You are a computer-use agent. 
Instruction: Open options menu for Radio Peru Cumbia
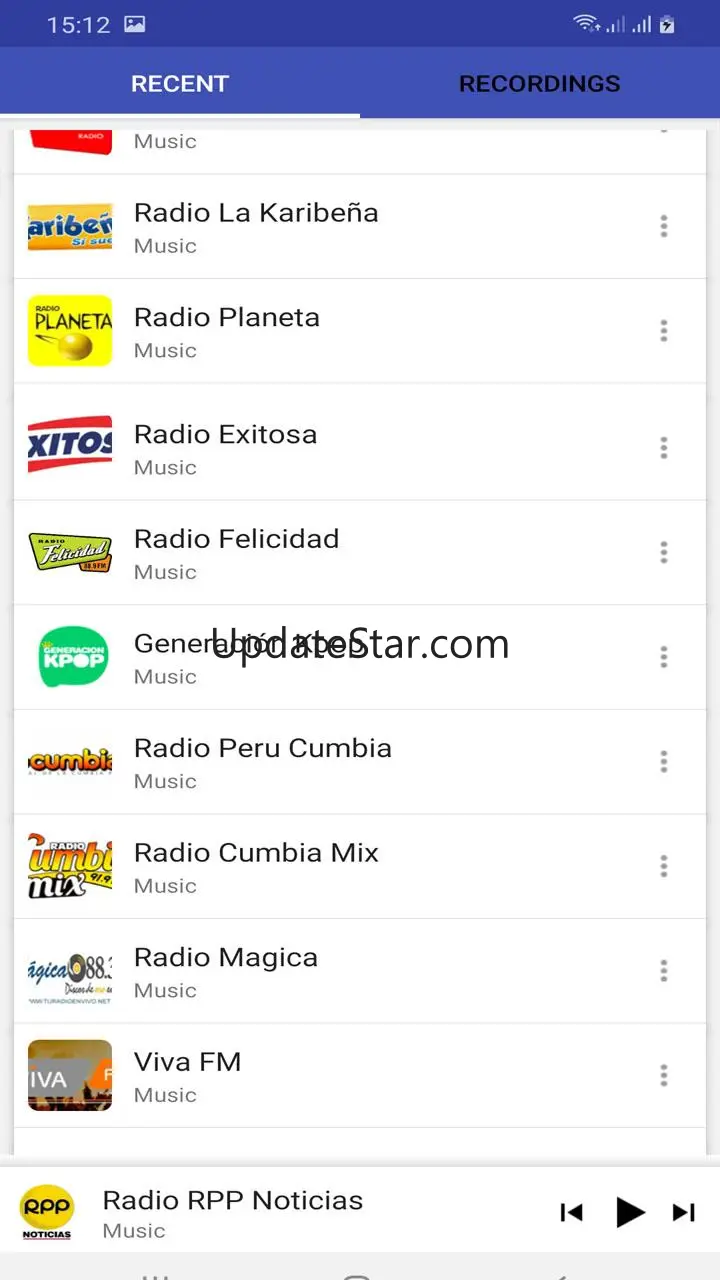(x=663, y=762)
